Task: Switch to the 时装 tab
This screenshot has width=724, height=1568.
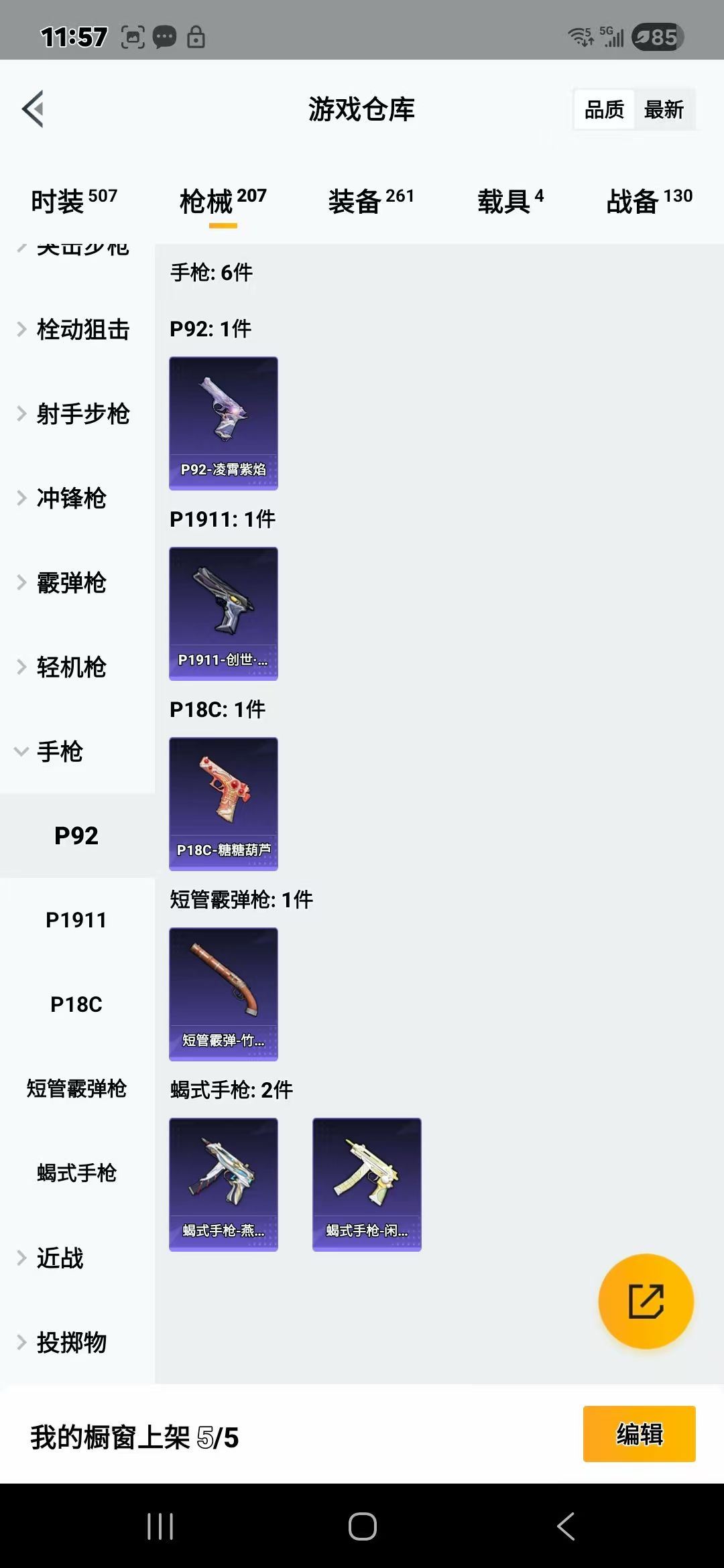Action: pyautogui.click(x=74, y=200)
